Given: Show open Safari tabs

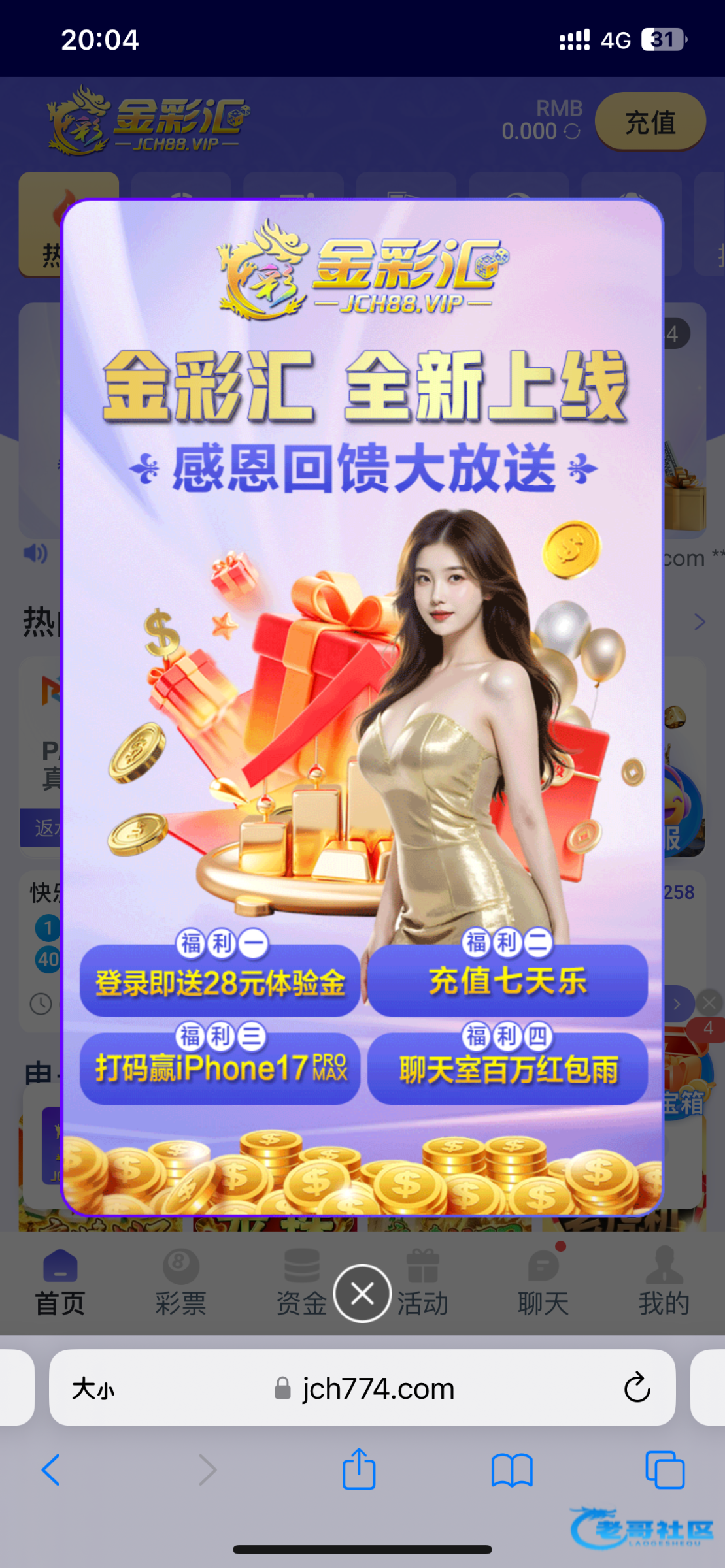Looking at the screenshot, I should coord(664,1470).
